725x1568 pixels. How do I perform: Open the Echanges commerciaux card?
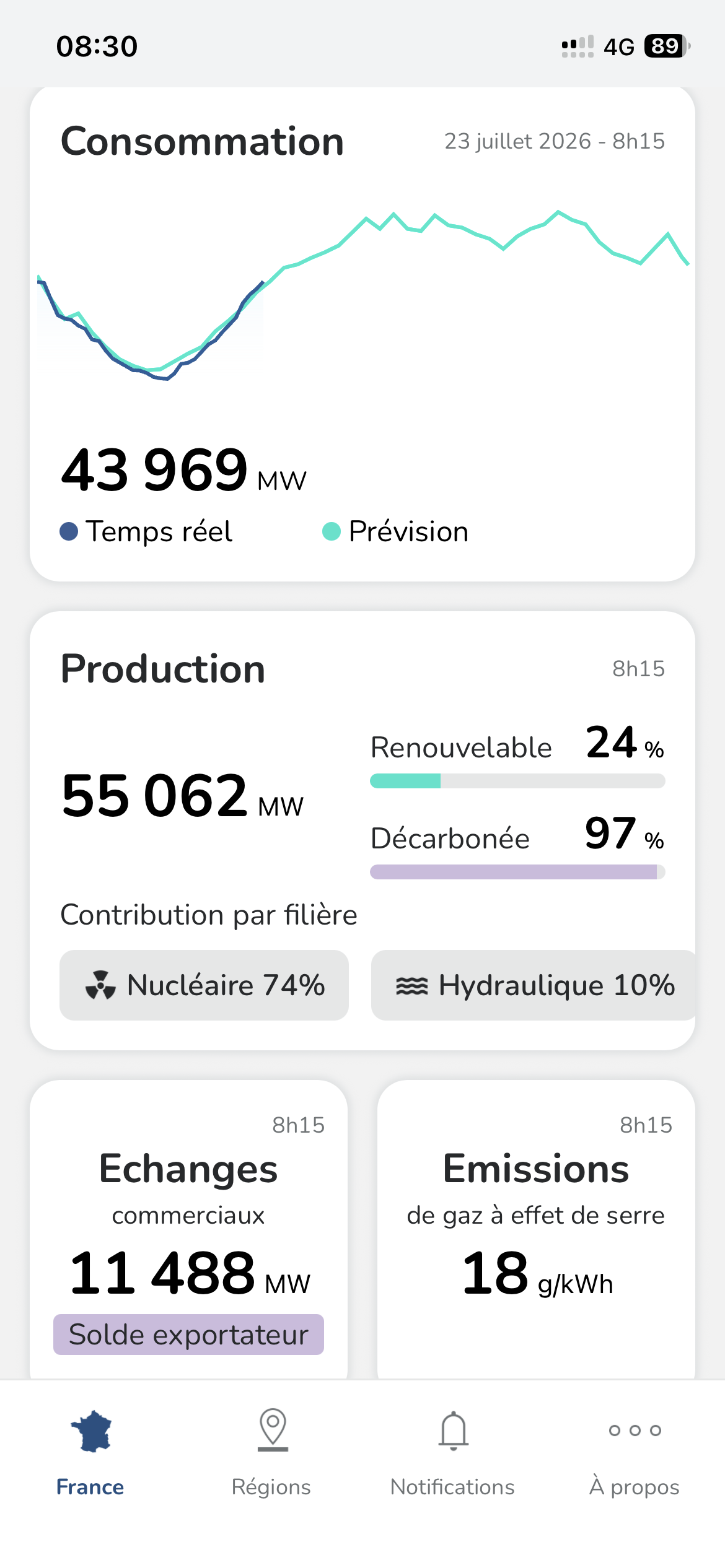pyautogui.click(x=188, y=1230)
